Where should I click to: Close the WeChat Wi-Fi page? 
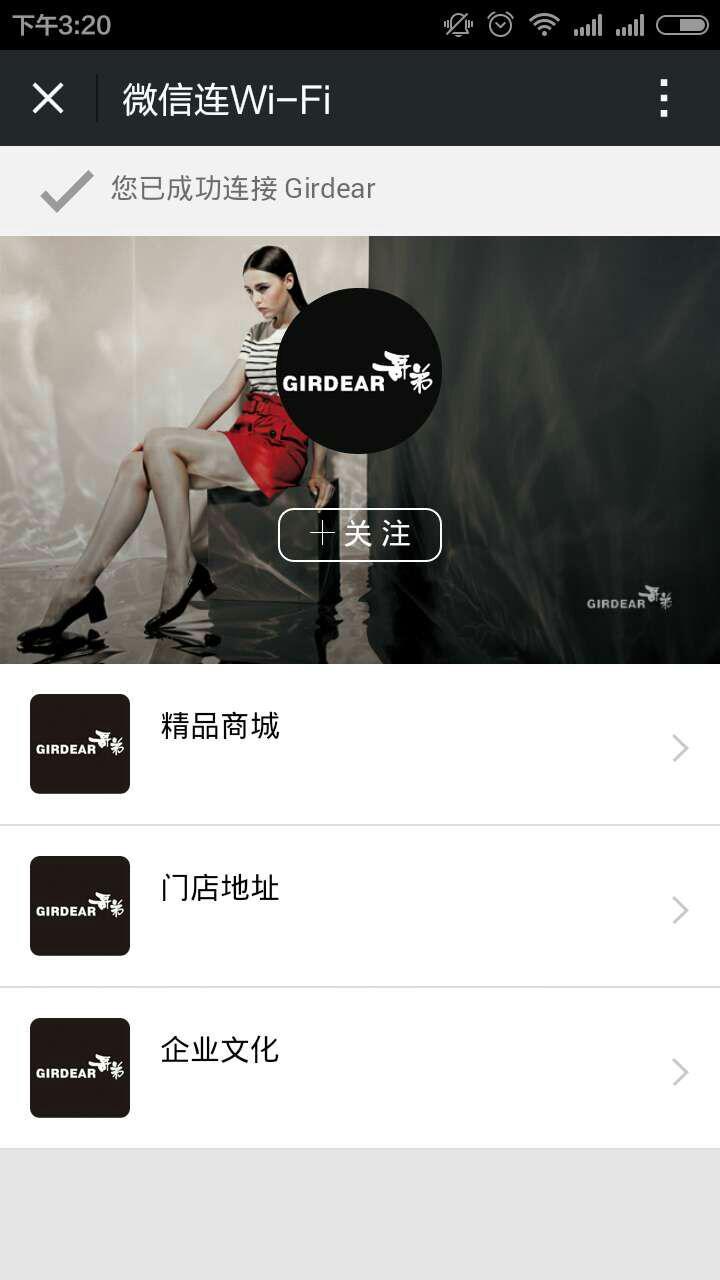[48, 98]
